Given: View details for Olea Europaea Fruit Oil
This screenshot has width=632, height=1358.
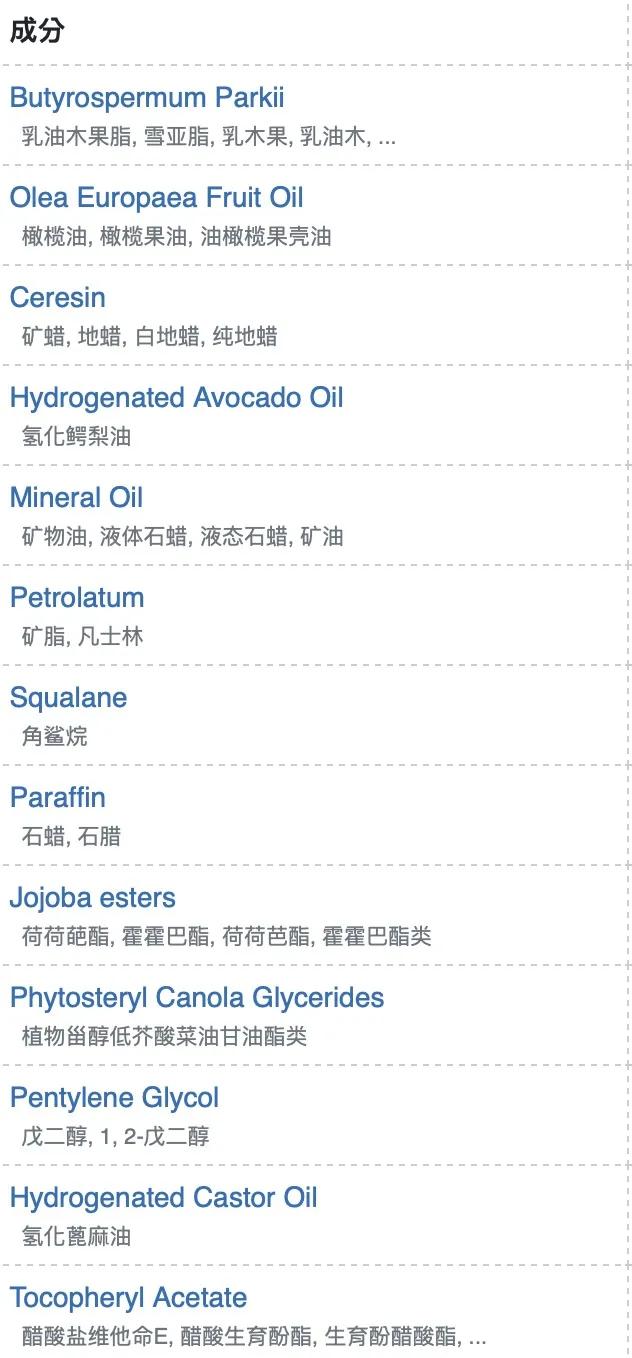Looking at the screenshot, I should coord(156,198).
